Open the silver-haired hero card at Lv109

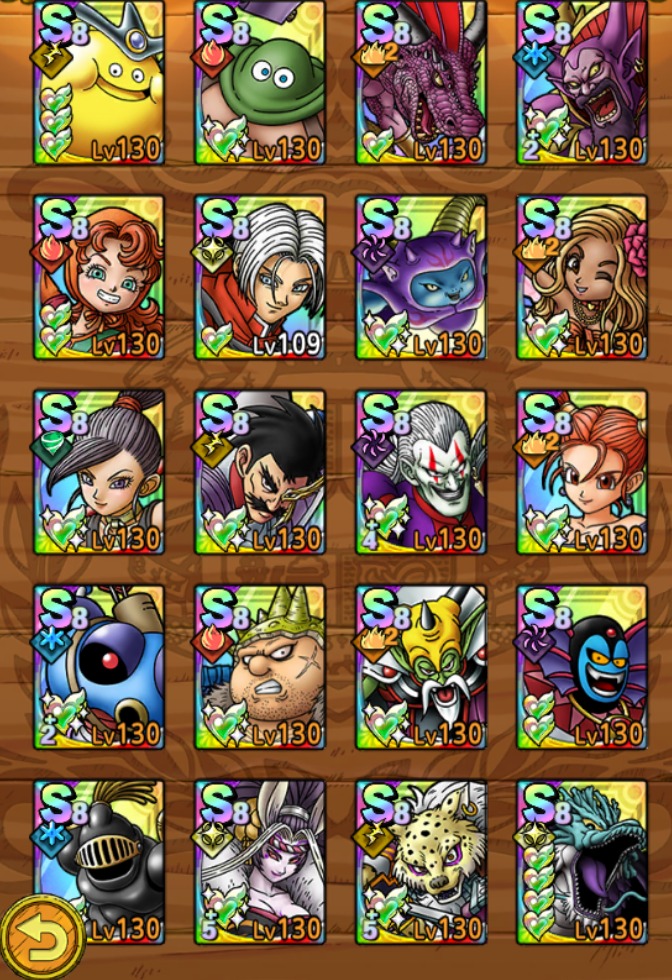pos(260,277)
